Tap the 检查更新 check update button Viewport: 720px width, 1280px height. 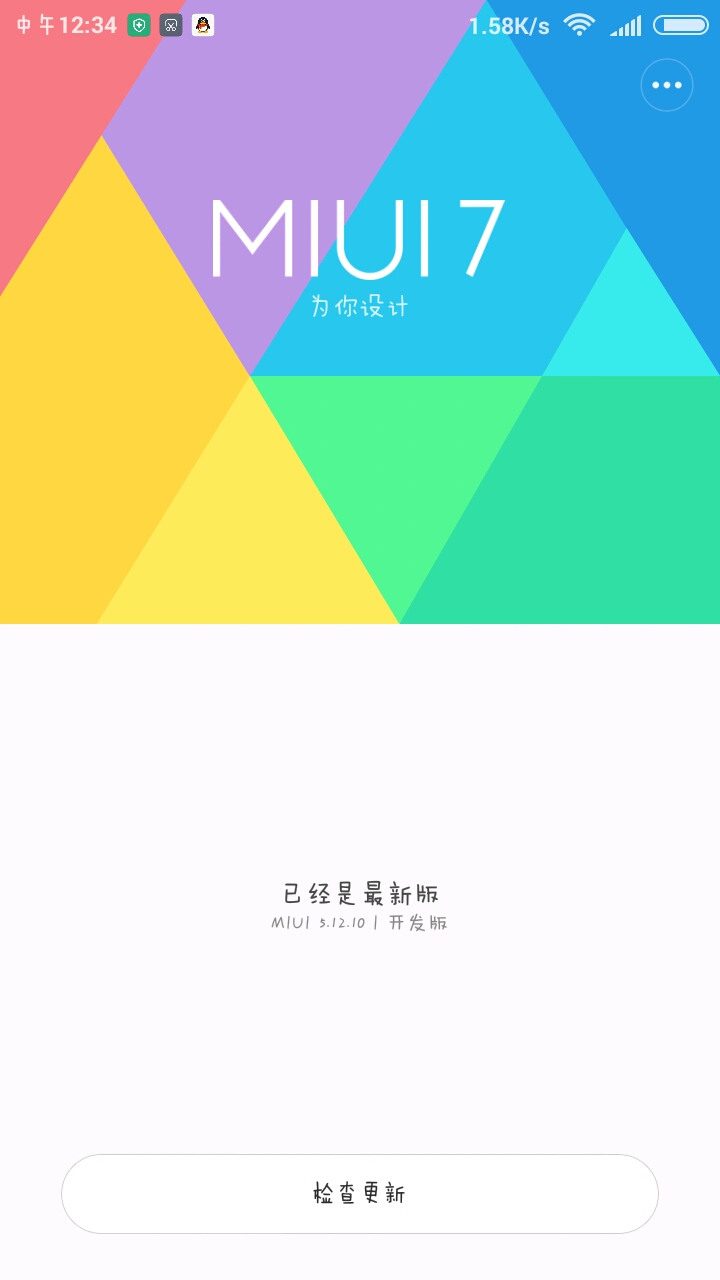click(x=360, y=1193)
